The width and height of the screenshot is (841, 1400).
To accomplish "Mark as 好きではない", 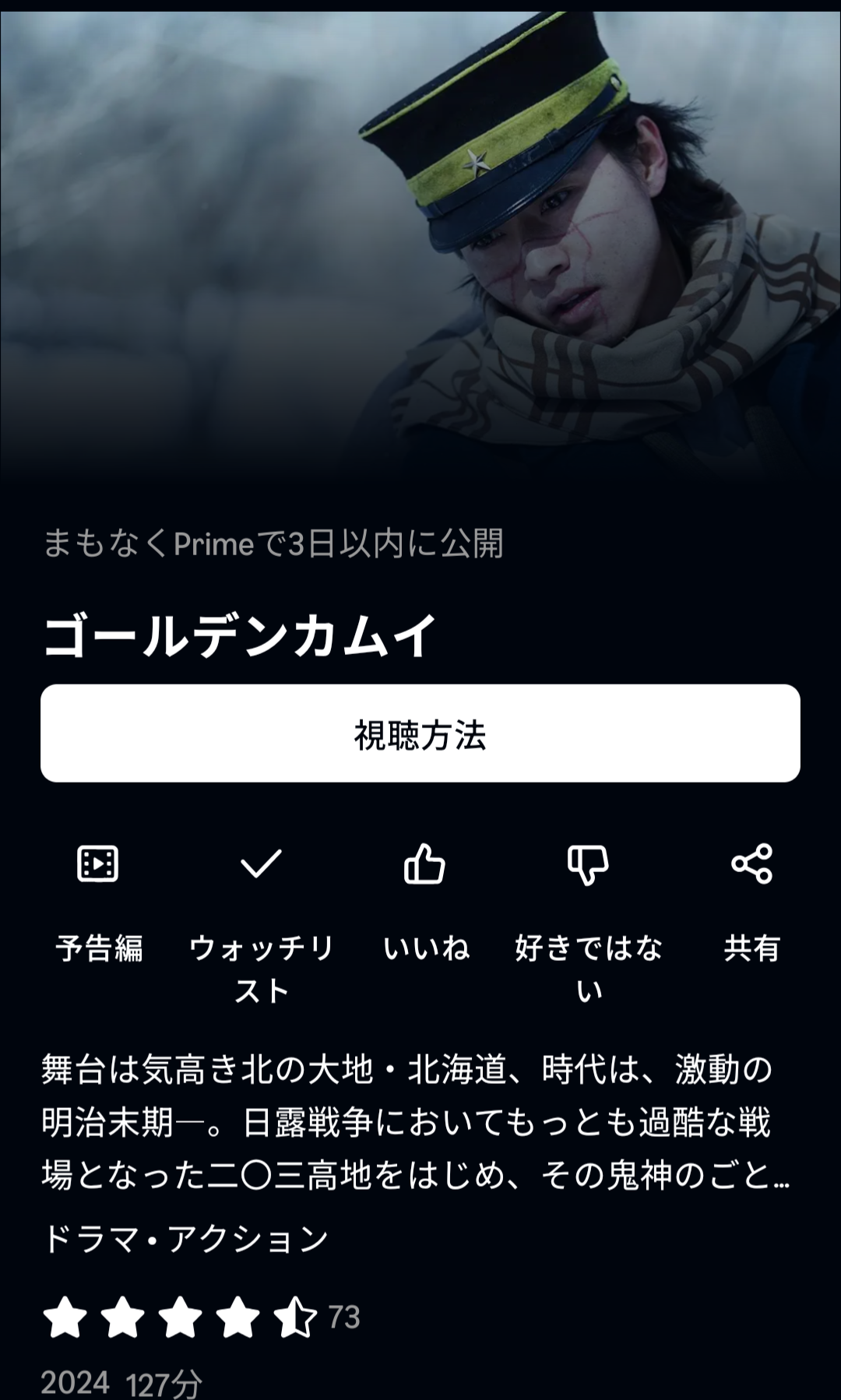I will point(588,864).
